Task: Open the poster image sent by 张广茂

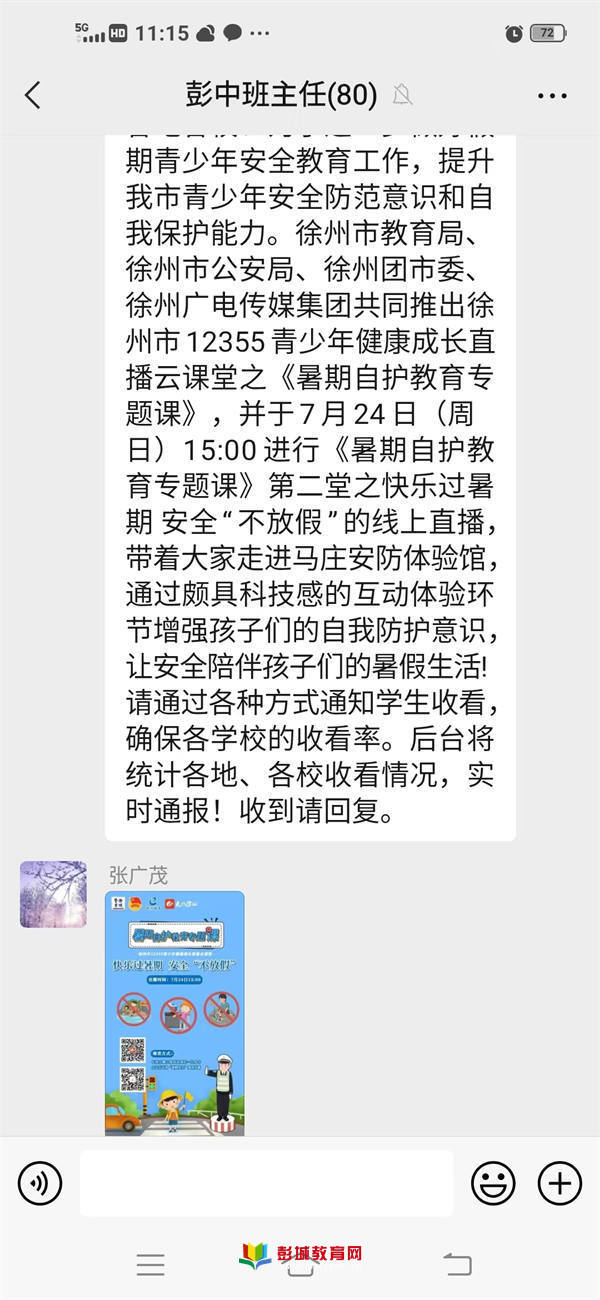Action: coord(175,1012)
